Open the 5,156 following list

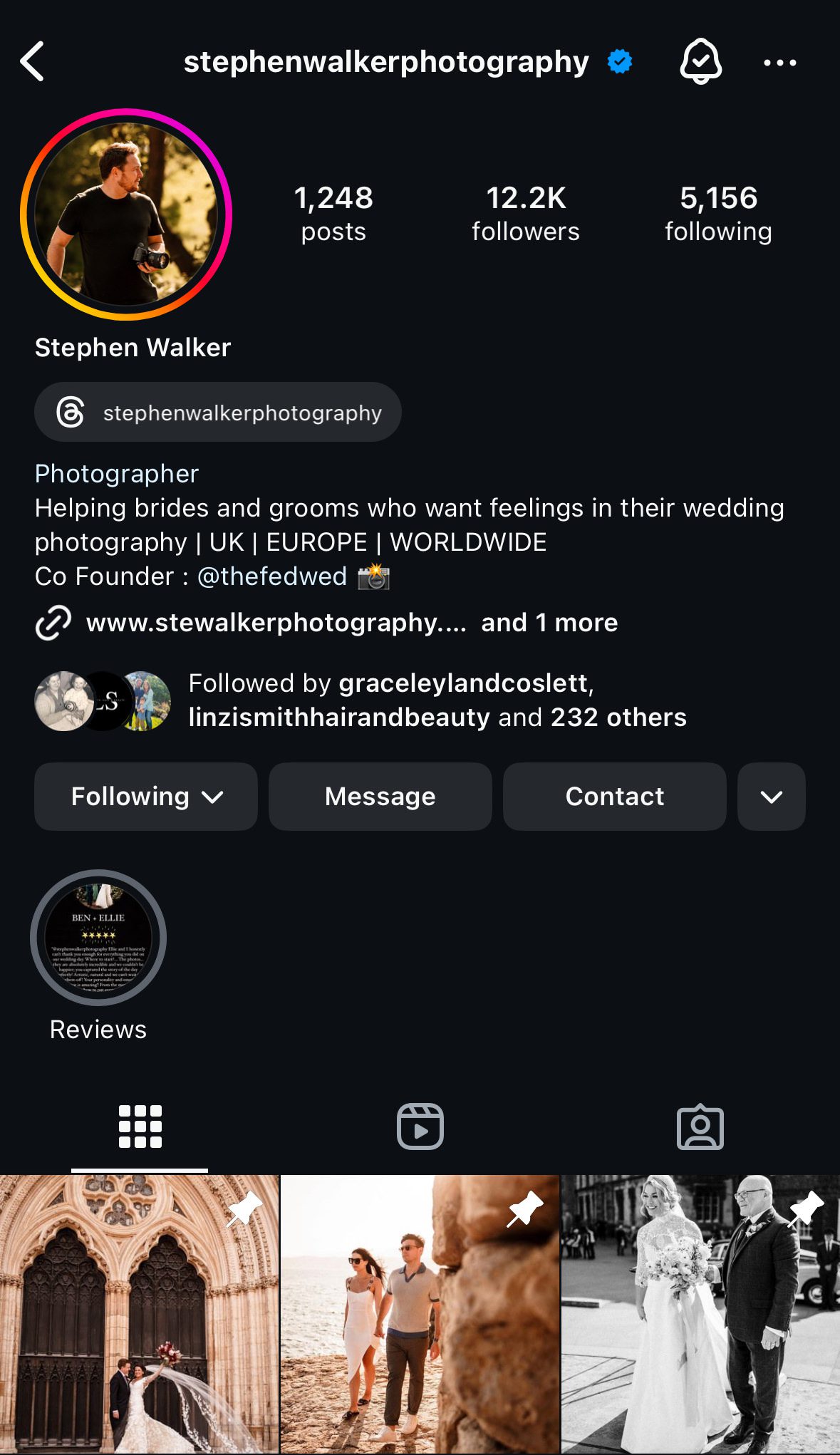click(x=717, y=213)
